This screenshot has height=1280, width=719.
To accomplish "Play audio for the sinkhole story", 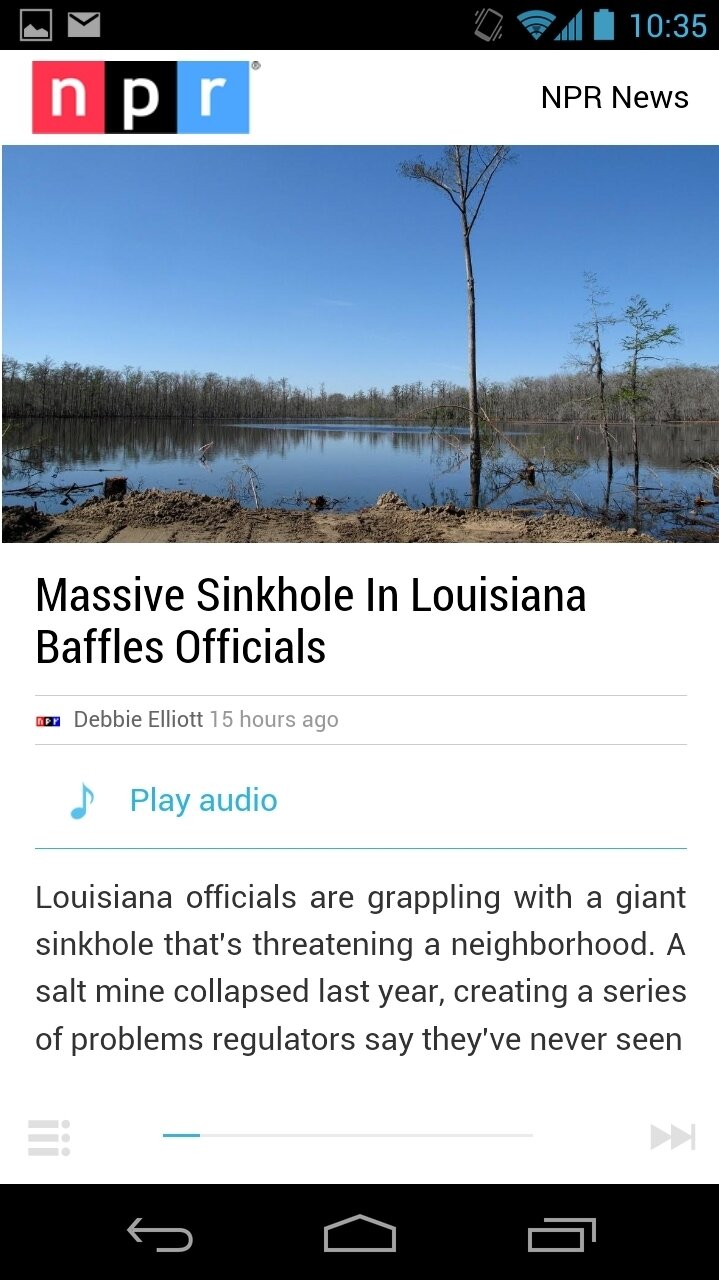I will tap(202, 800).
